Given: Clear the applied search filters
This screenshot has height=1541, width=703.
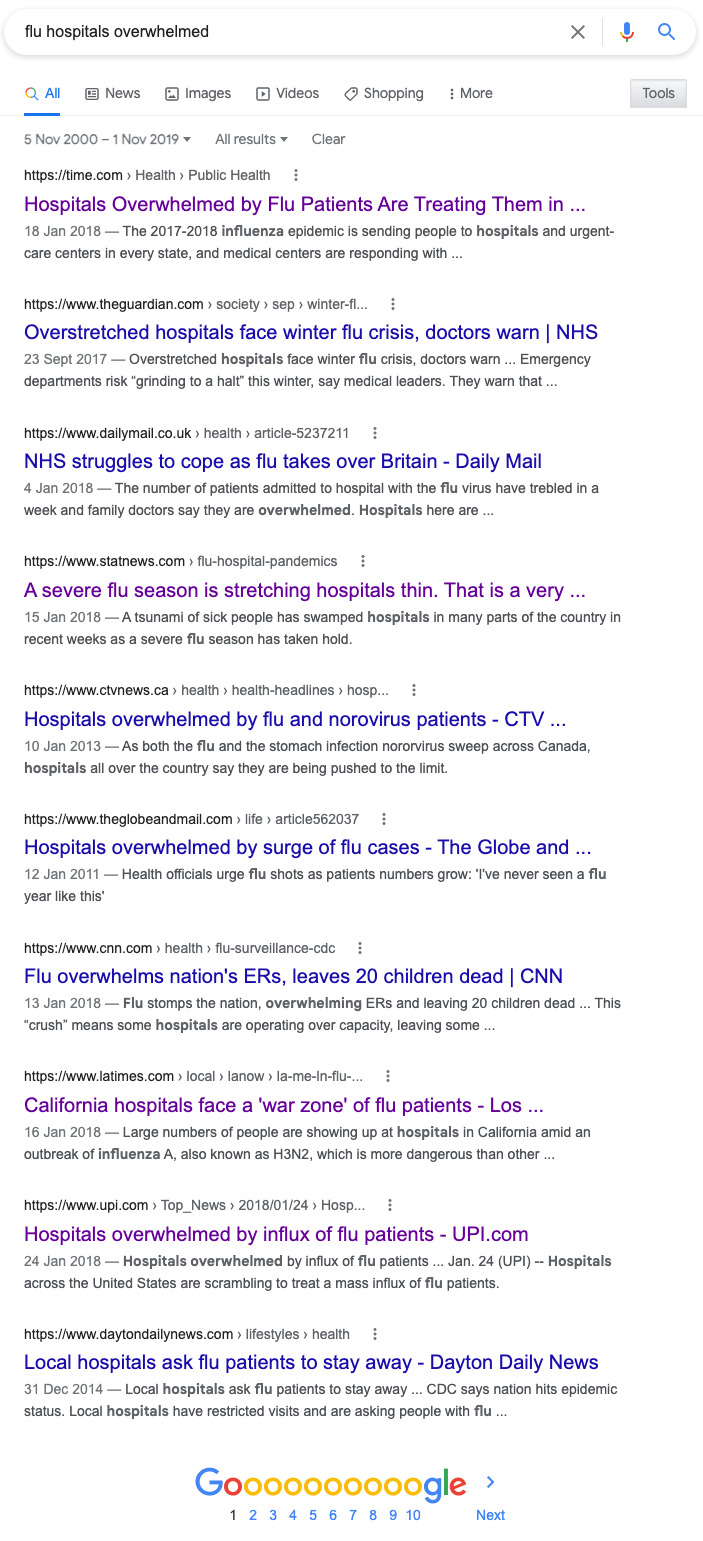Looking at the screenshot, I should click(x=328, y=139).
